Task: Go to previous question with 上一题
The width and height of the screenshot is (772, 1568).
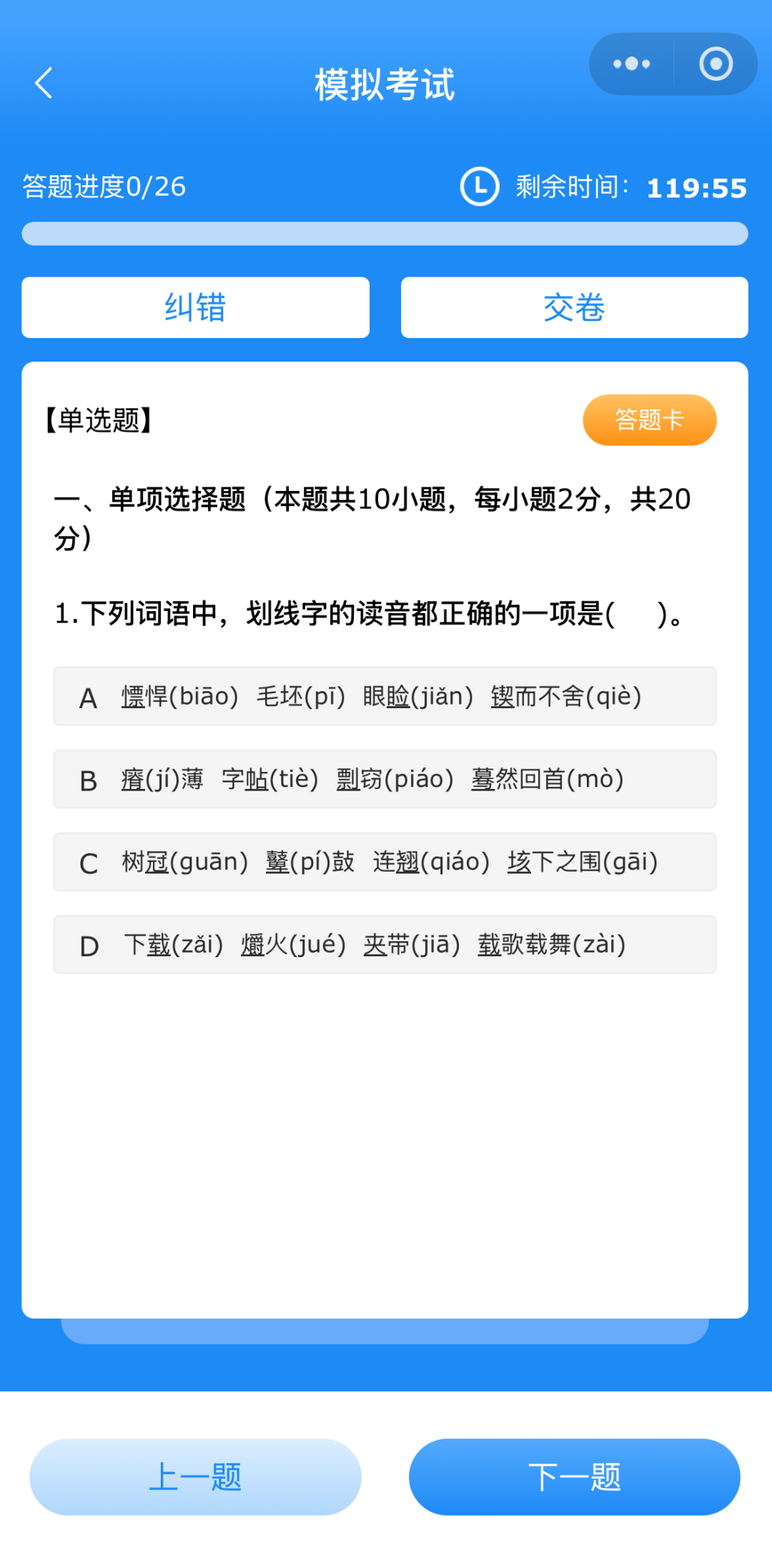Action: (195, 1477)
